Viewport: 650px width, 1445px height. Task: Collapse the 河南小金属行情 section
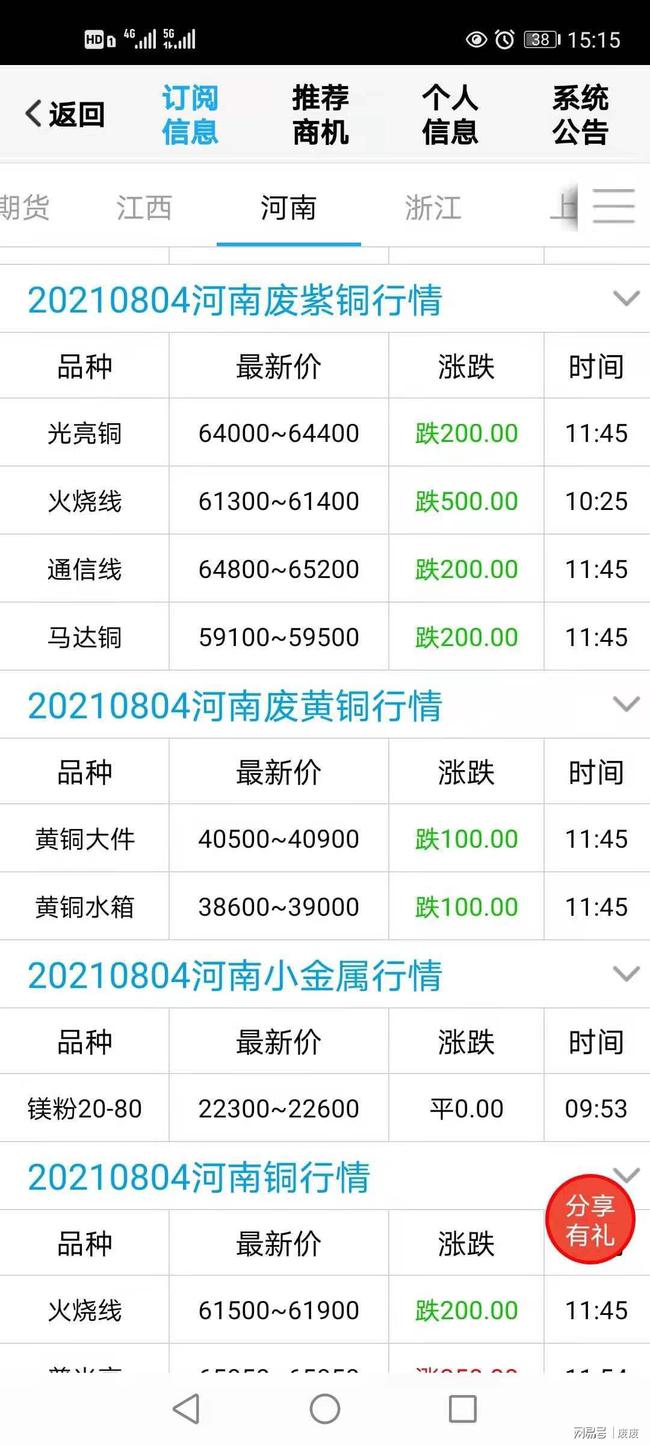(626, 973)
